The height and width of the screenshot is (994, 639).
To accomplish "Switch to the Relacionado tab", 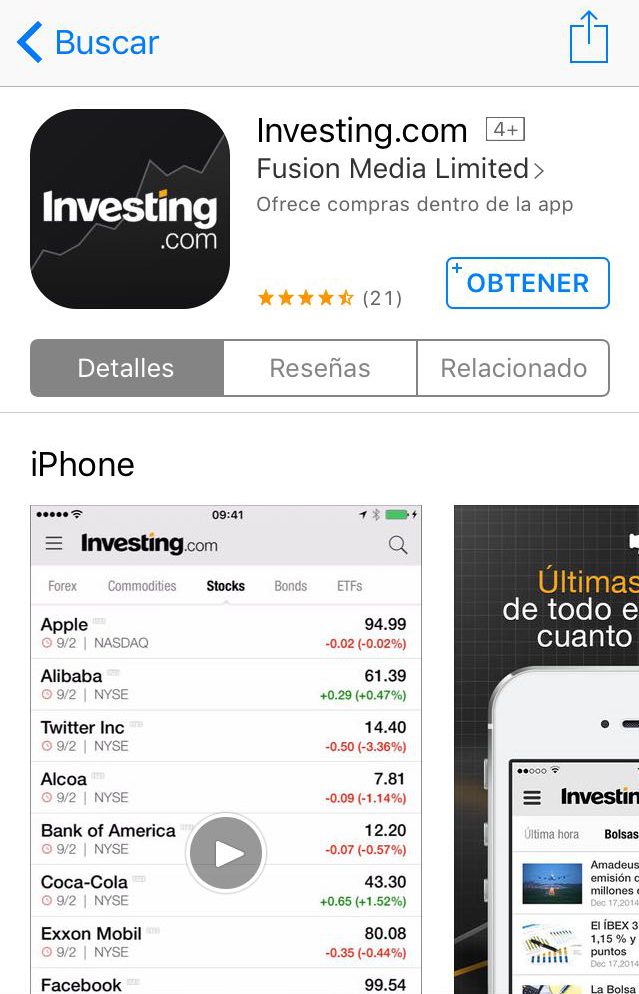I will (513, 368).
